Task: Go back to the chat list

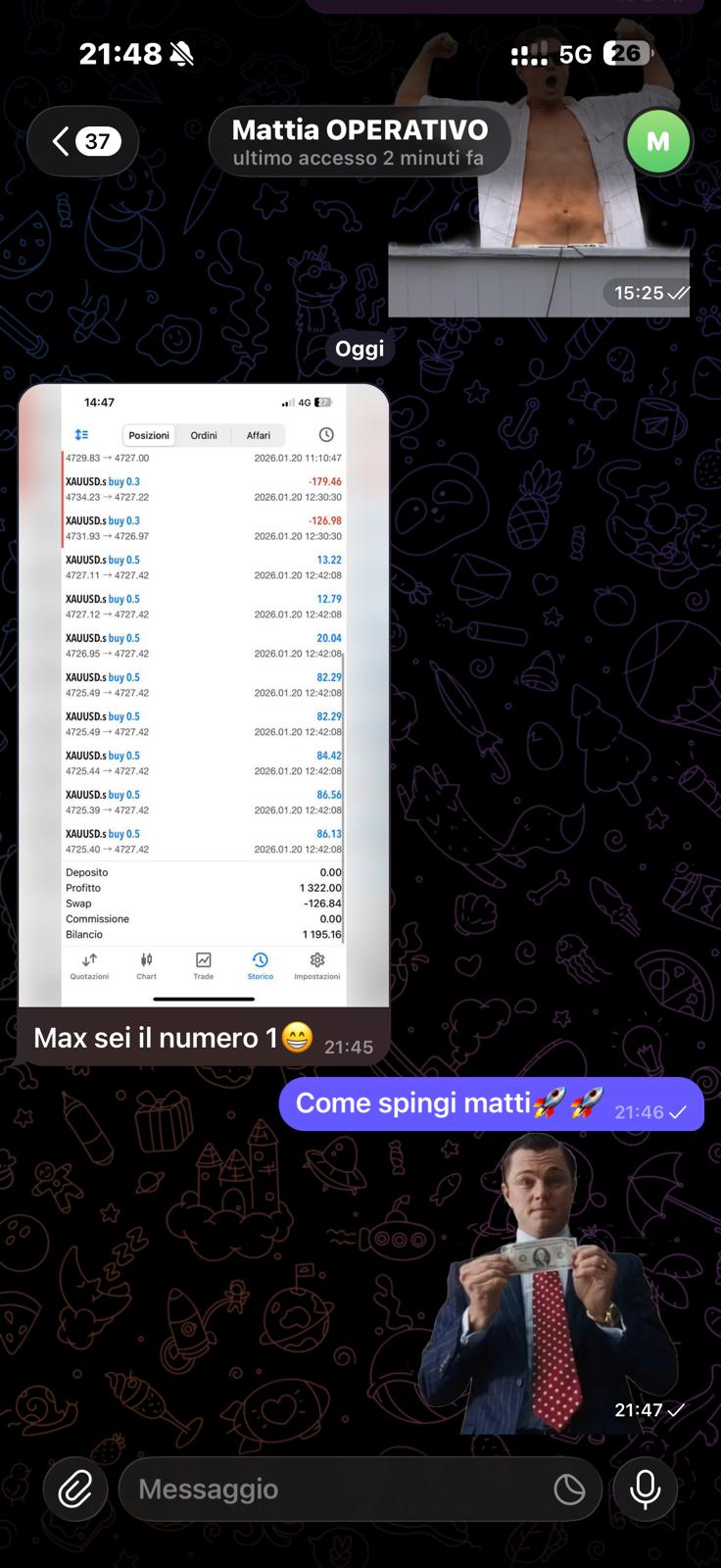Action: click(83, 141)
